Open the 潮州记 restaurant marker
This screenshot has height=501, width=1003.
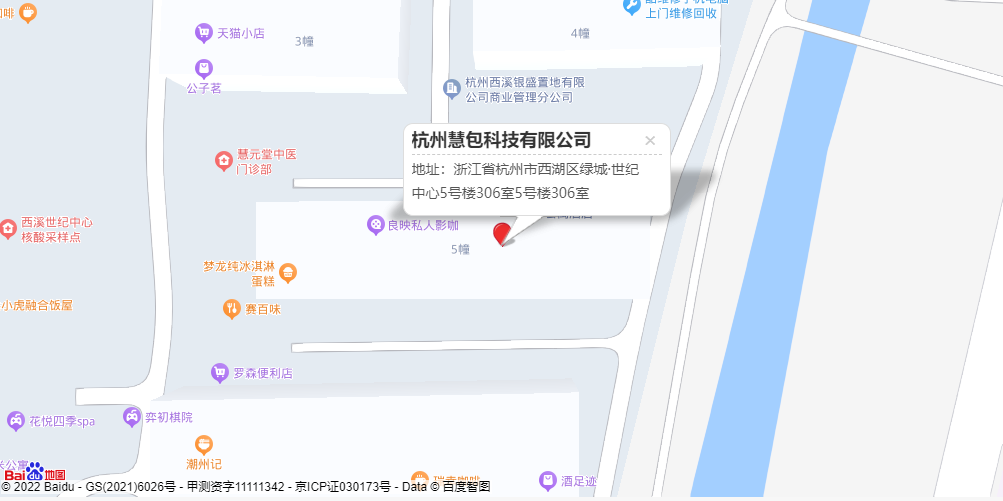tap(204, 445)
